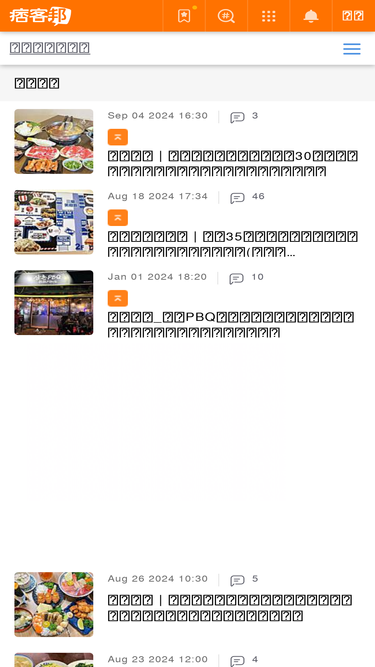Open the post dated Aug 18 2024 17:34
Image resolution: width=375 pixels, height=667 pixels.
233,244
